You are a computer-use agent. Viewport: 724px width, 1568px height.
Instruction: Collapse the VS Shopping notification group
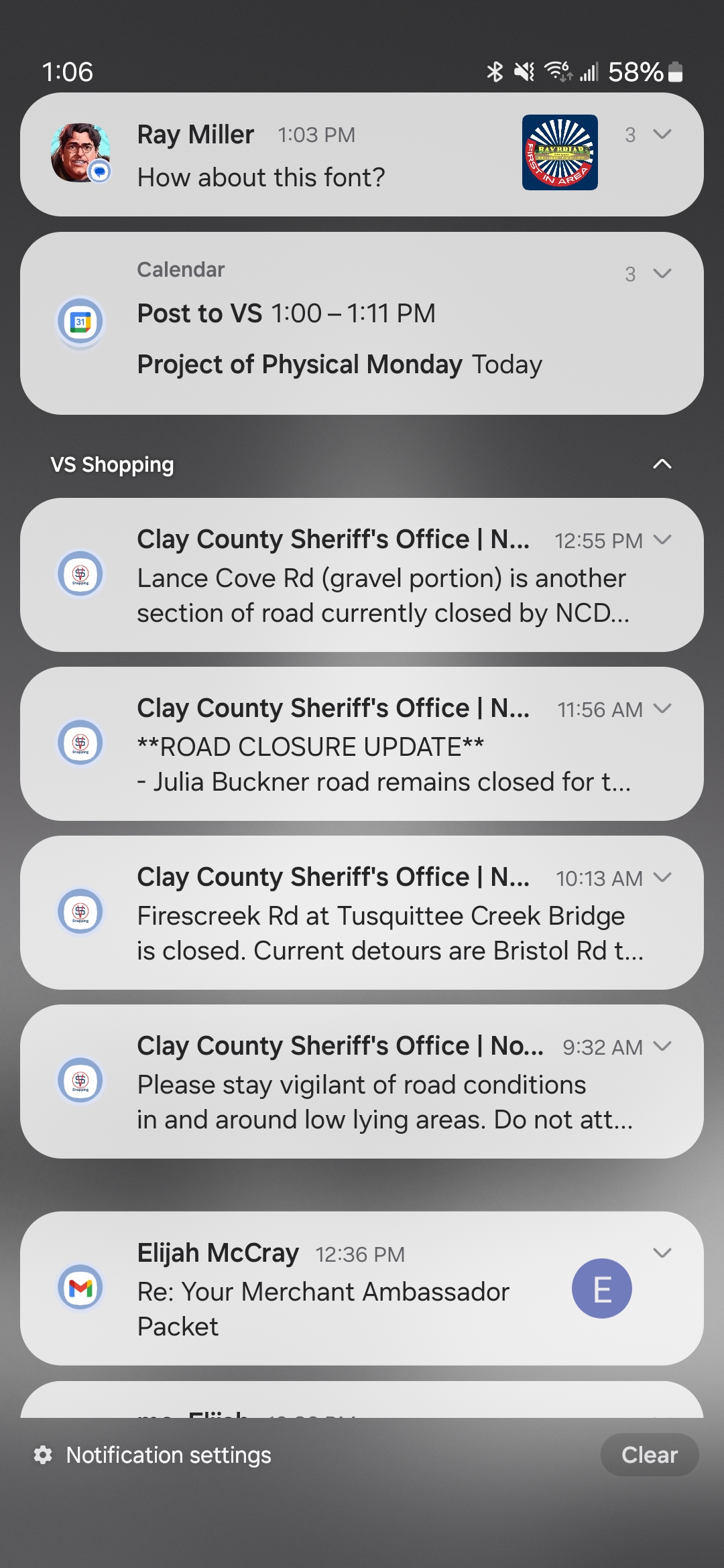tap(662, 464)
